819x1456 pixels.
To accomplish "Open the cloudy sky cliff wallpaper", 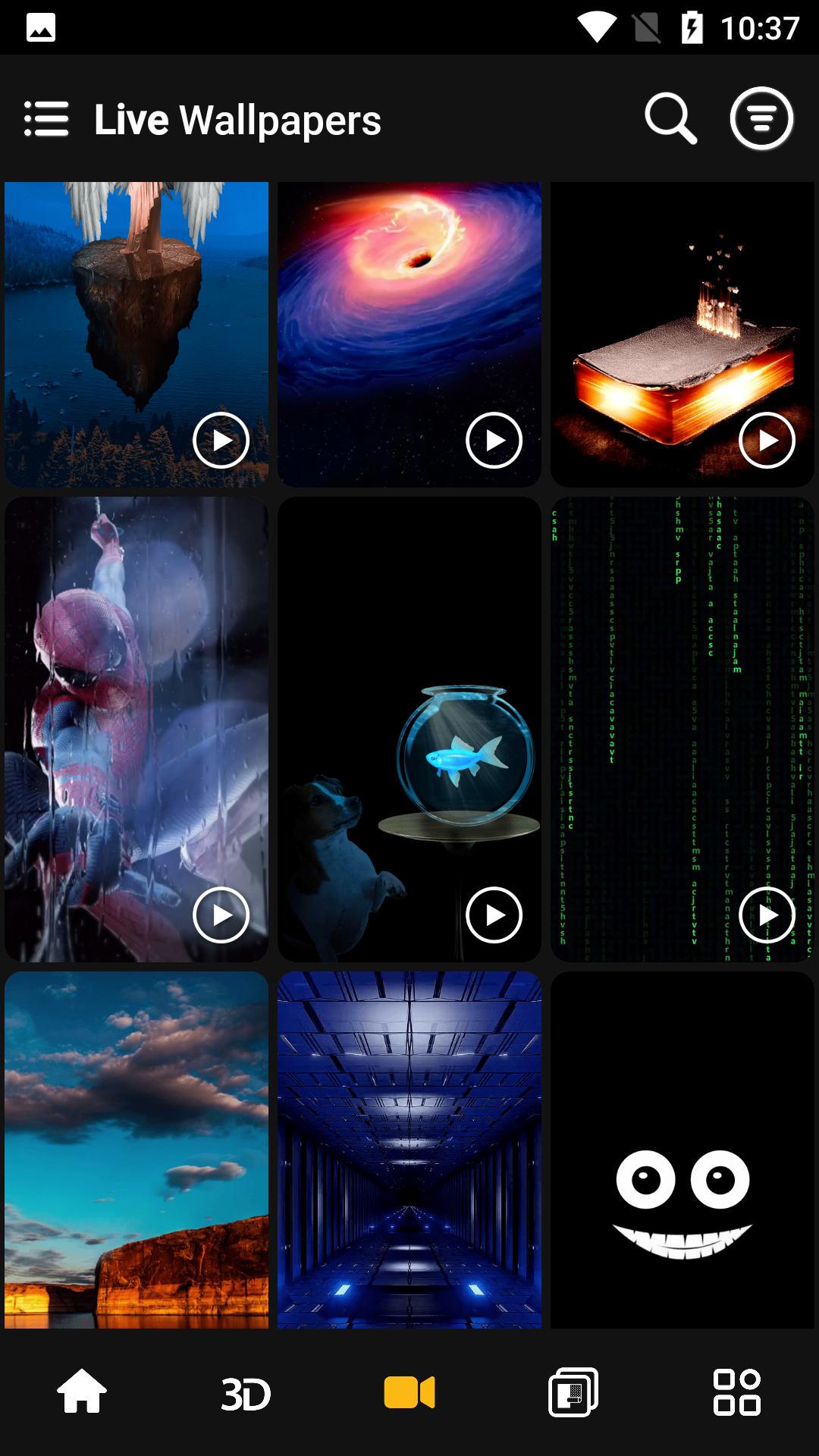I will pyautogui.click(x=136, y=1149).
